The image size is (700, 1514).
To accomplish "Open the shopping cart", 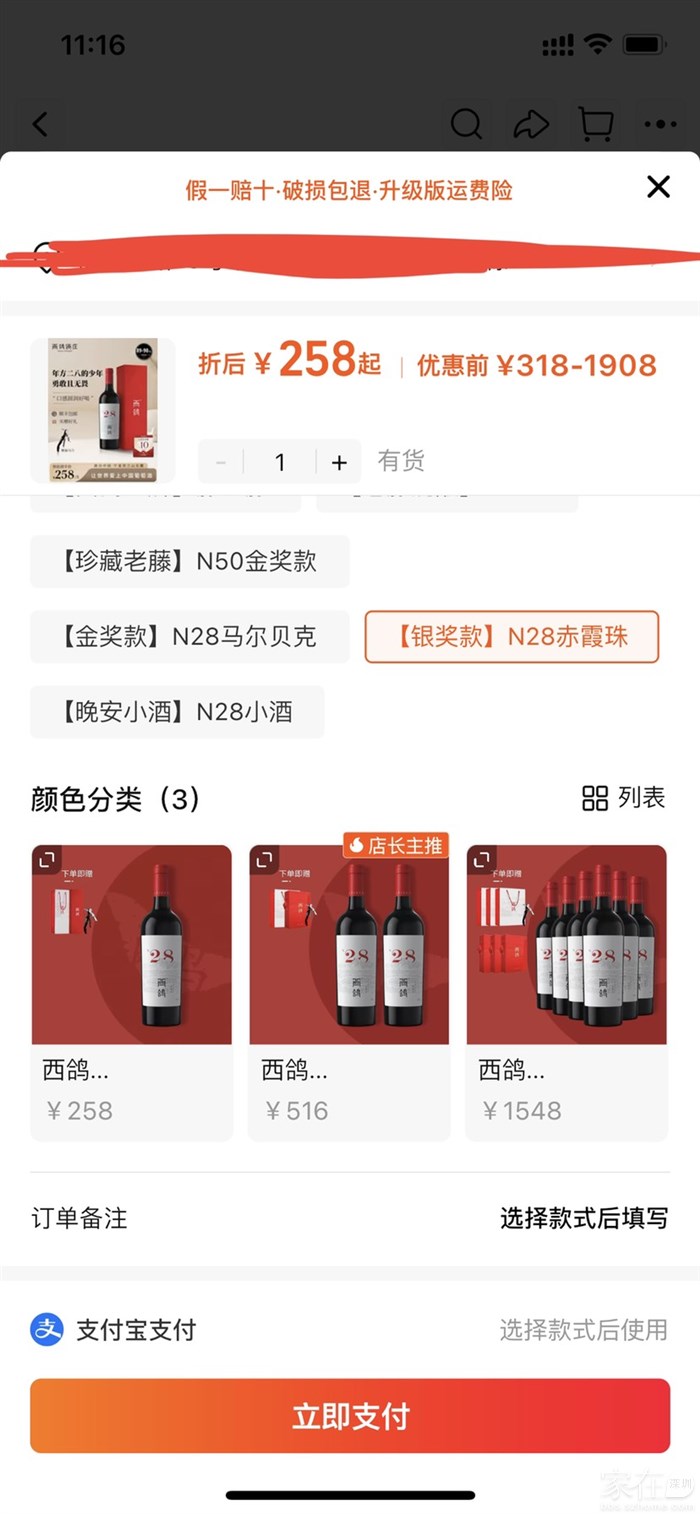I will [596, 125].
